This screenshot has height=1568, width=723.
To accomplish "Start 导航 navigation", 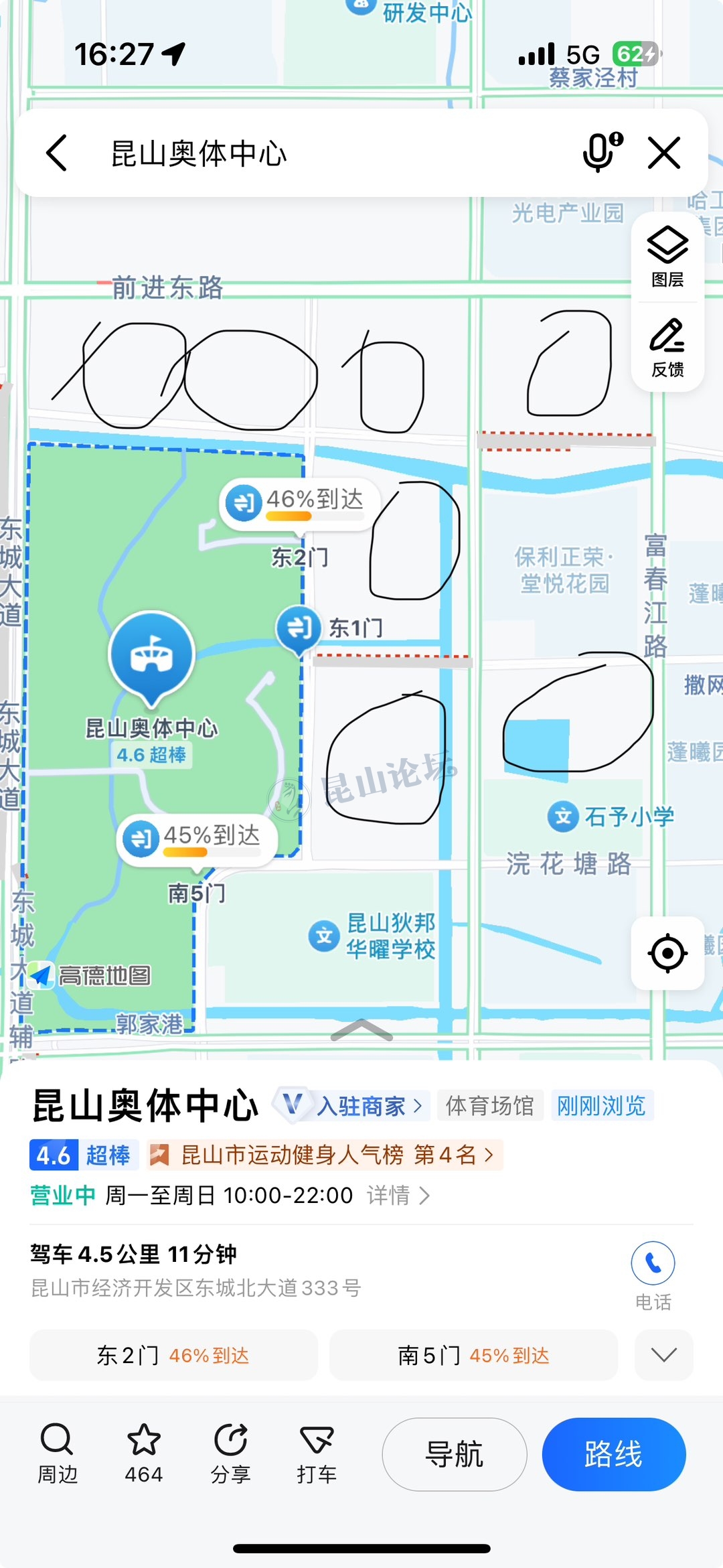I will (x=455, y=1454).
